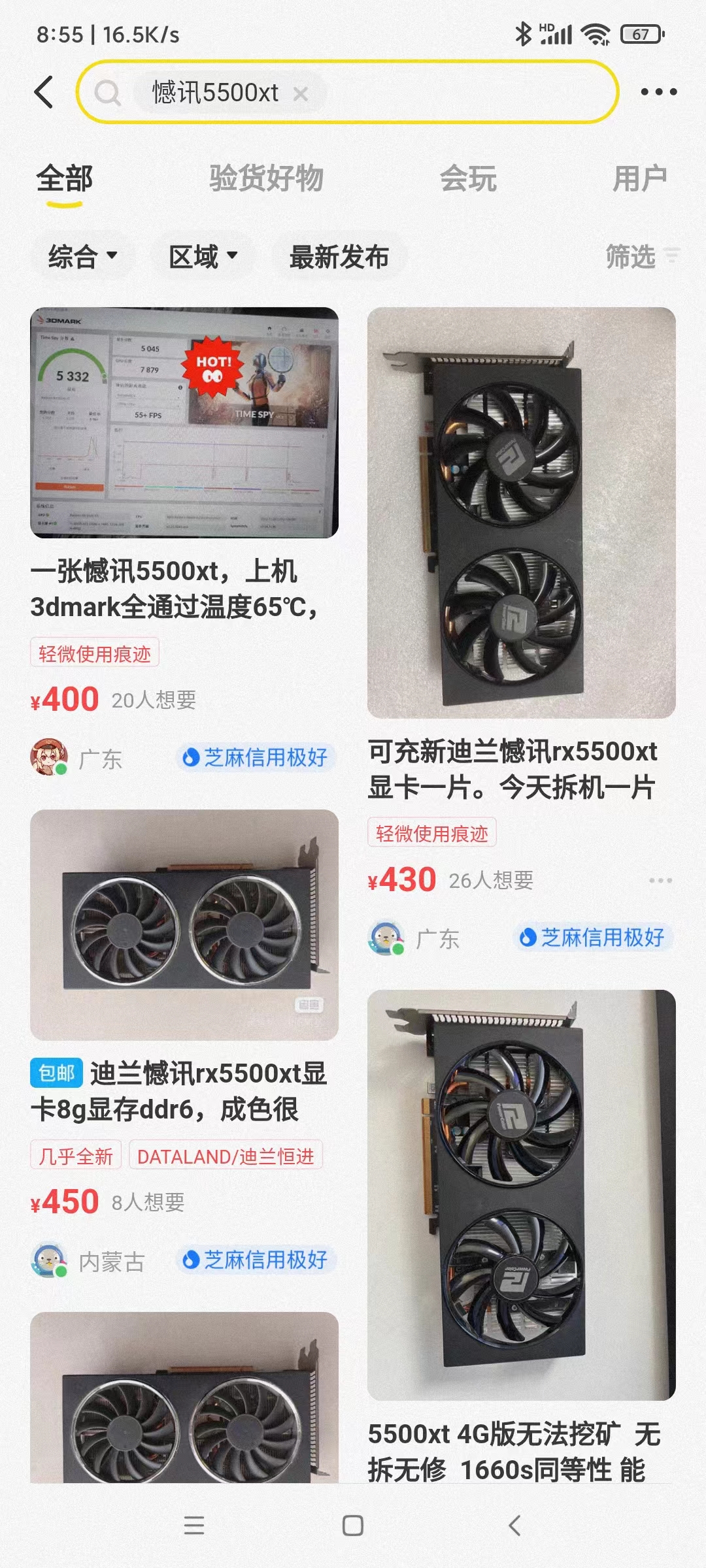Tap the search field magnifier area

108,93
